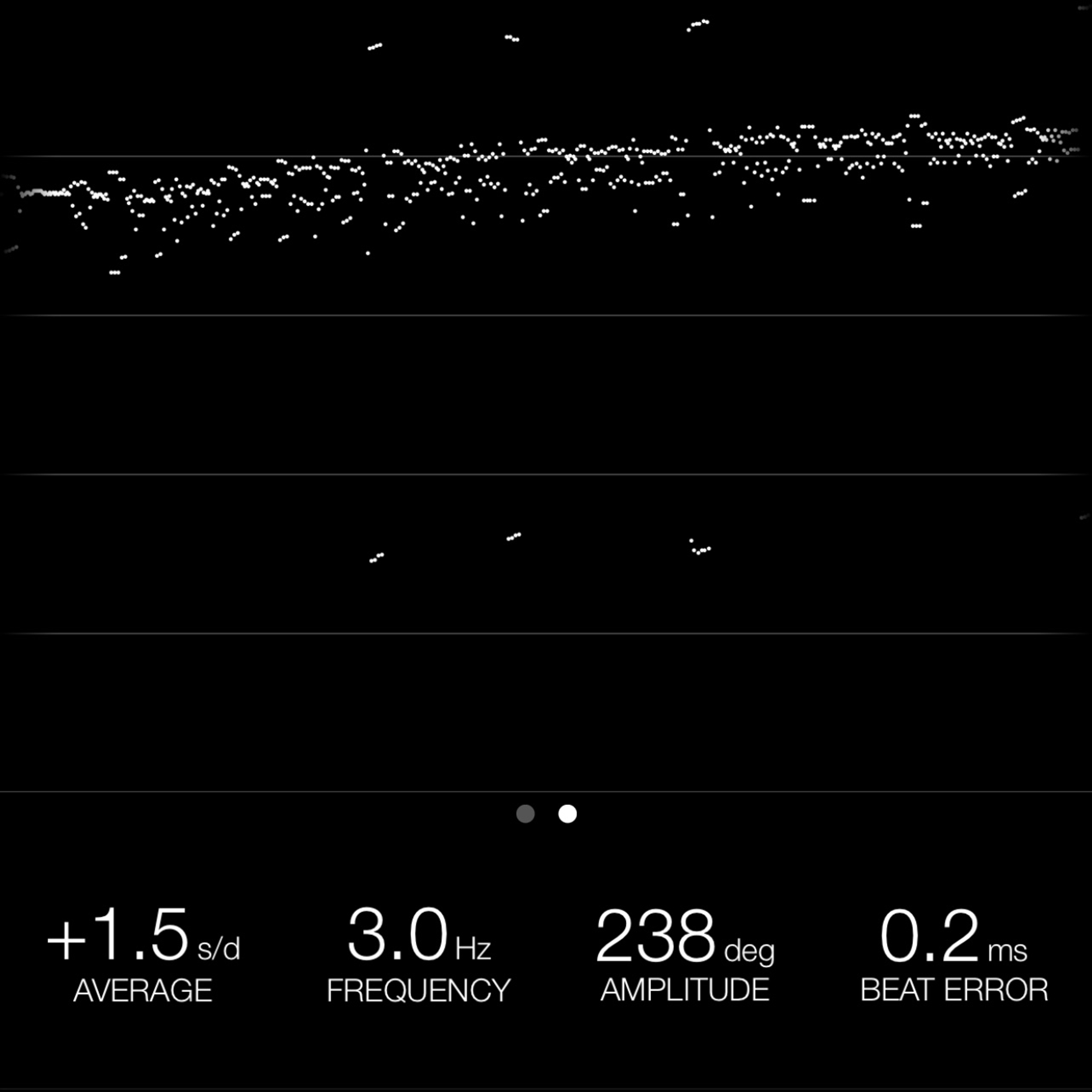The width and height of the screenshot is (1092, 1092).
Task: Switch to the first page indicator dot
Action: (x=525, y=814)
